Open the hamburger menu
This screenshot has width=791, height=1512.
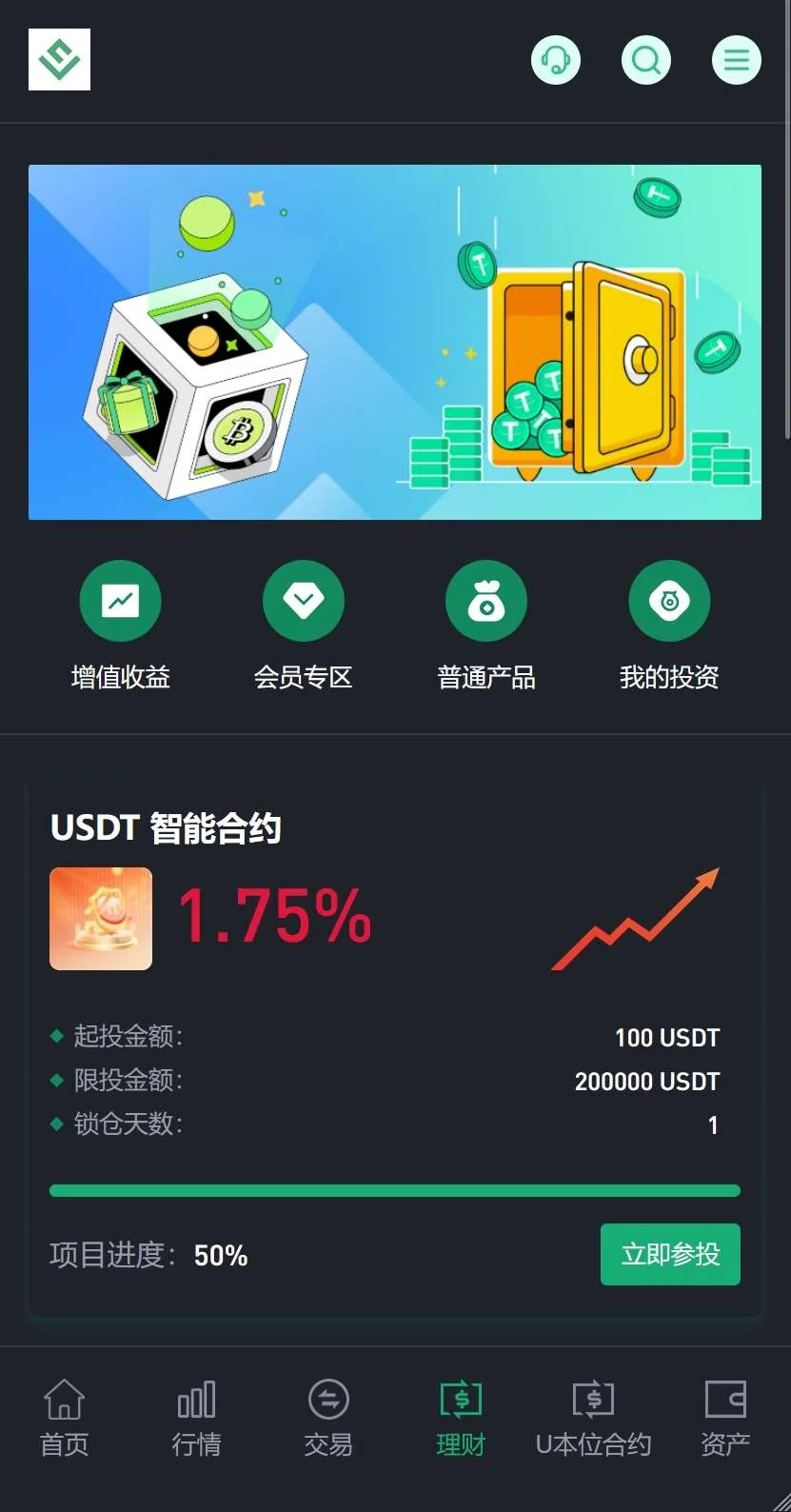[736, 60]
